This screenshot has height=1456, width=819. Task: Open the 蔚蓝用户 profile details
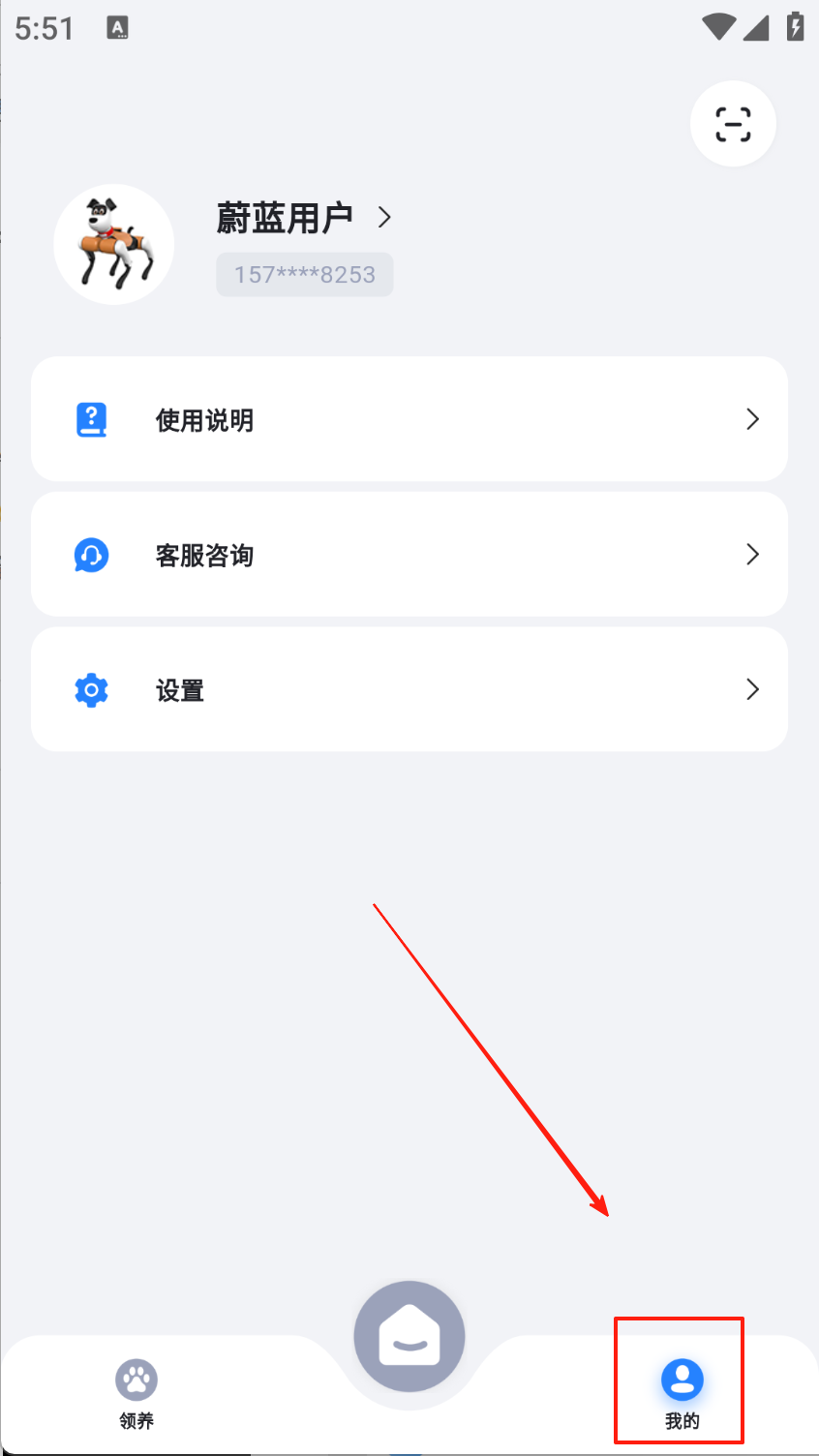click(304, 218)
